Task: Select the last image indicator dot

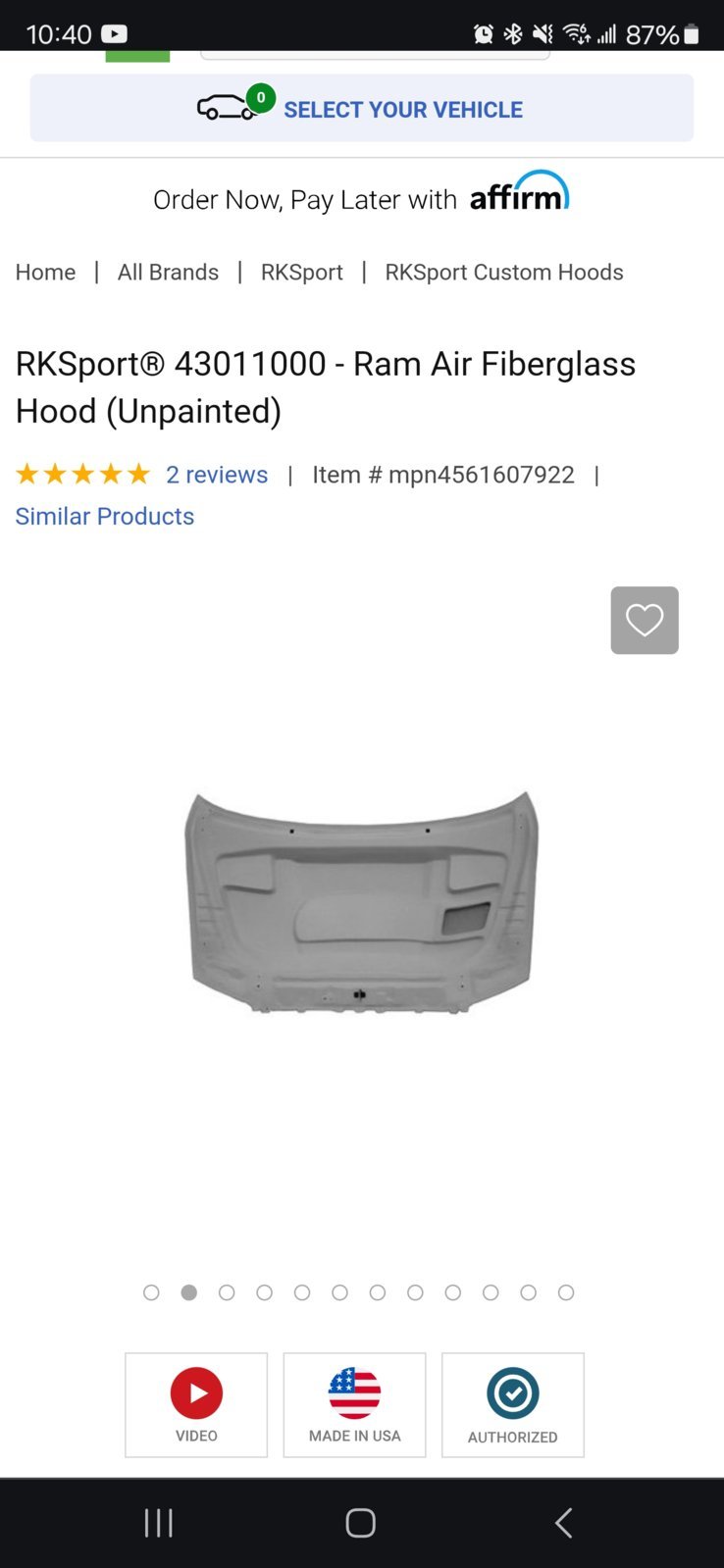Action: click(x=566, y=1292)
